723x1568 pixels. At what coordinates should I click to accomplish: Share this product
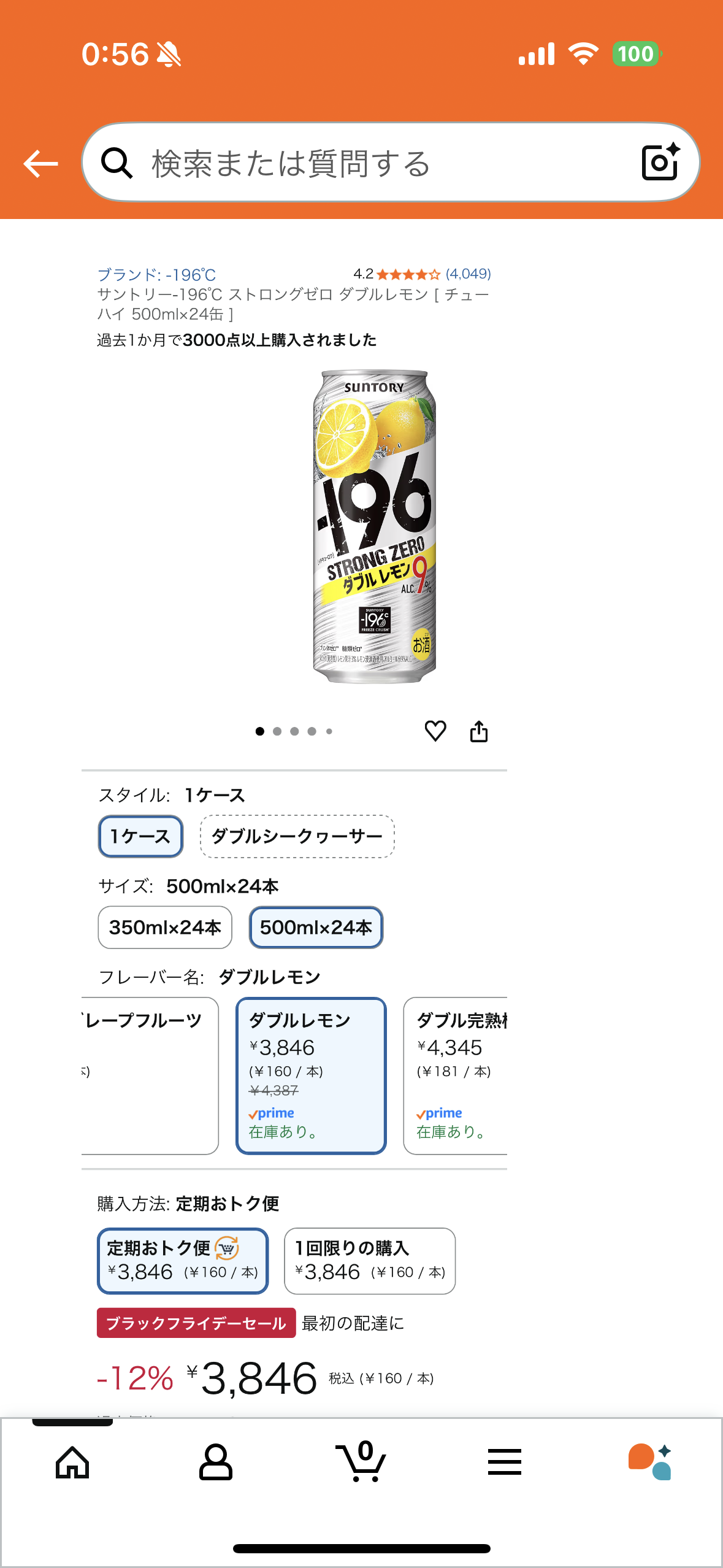click(x=479, y=731)
